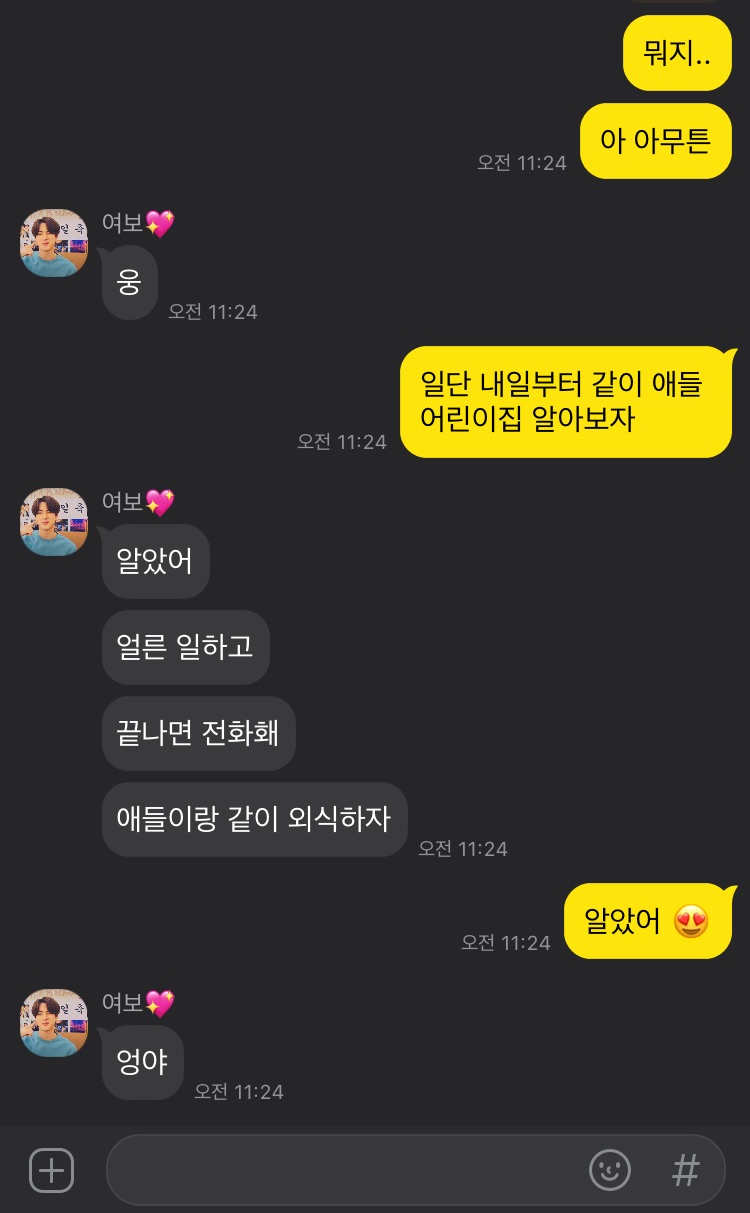Image resolution: width=750 pixels, height=1213 pixels.
Task: Open the hashtag search
Action: tap(685, 1169)
